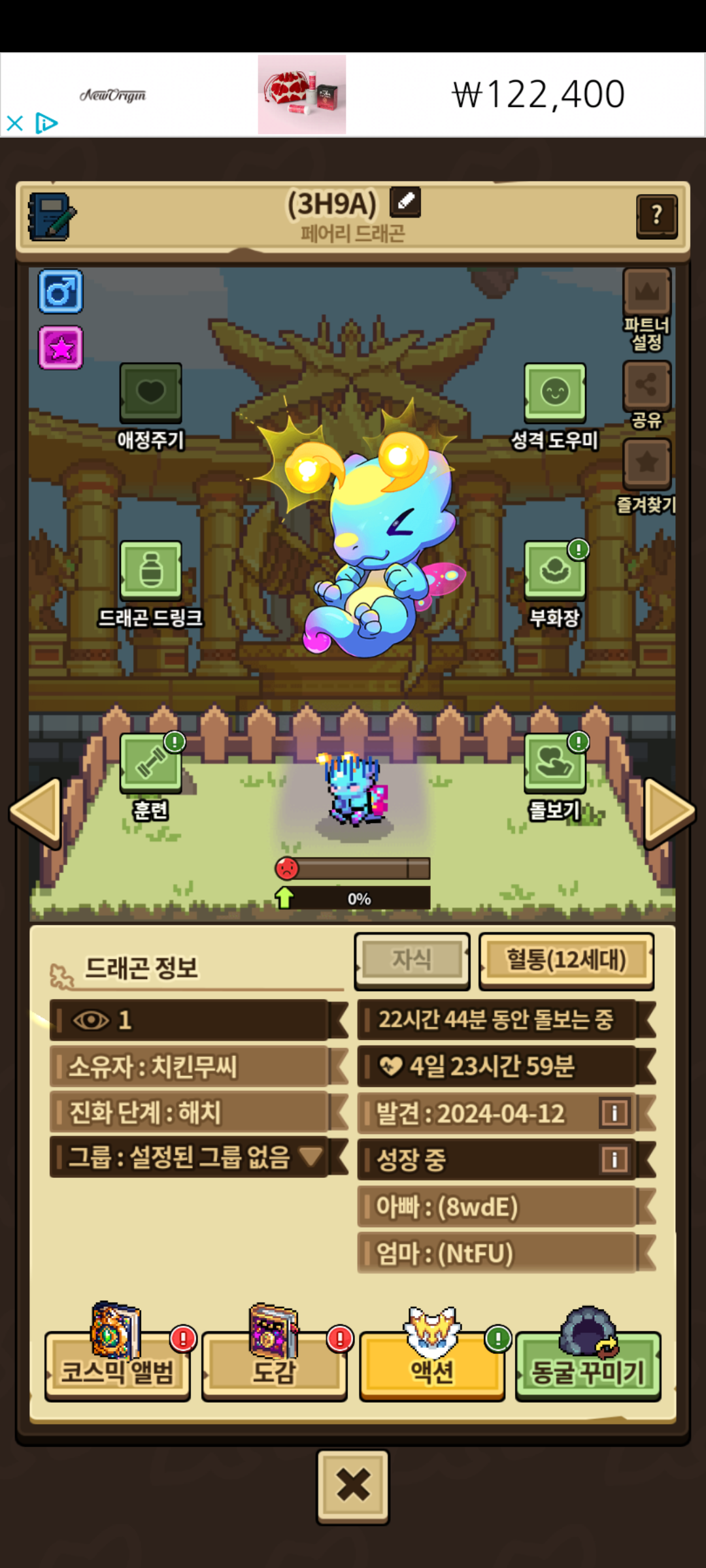Share this dragon via 공유
Viewport: 706px width, 1568px height.
click(647, 395)
